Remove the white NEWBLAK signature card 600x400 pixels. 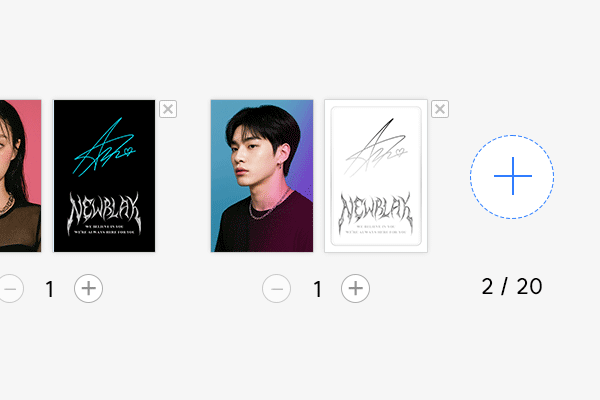(440, 109)
